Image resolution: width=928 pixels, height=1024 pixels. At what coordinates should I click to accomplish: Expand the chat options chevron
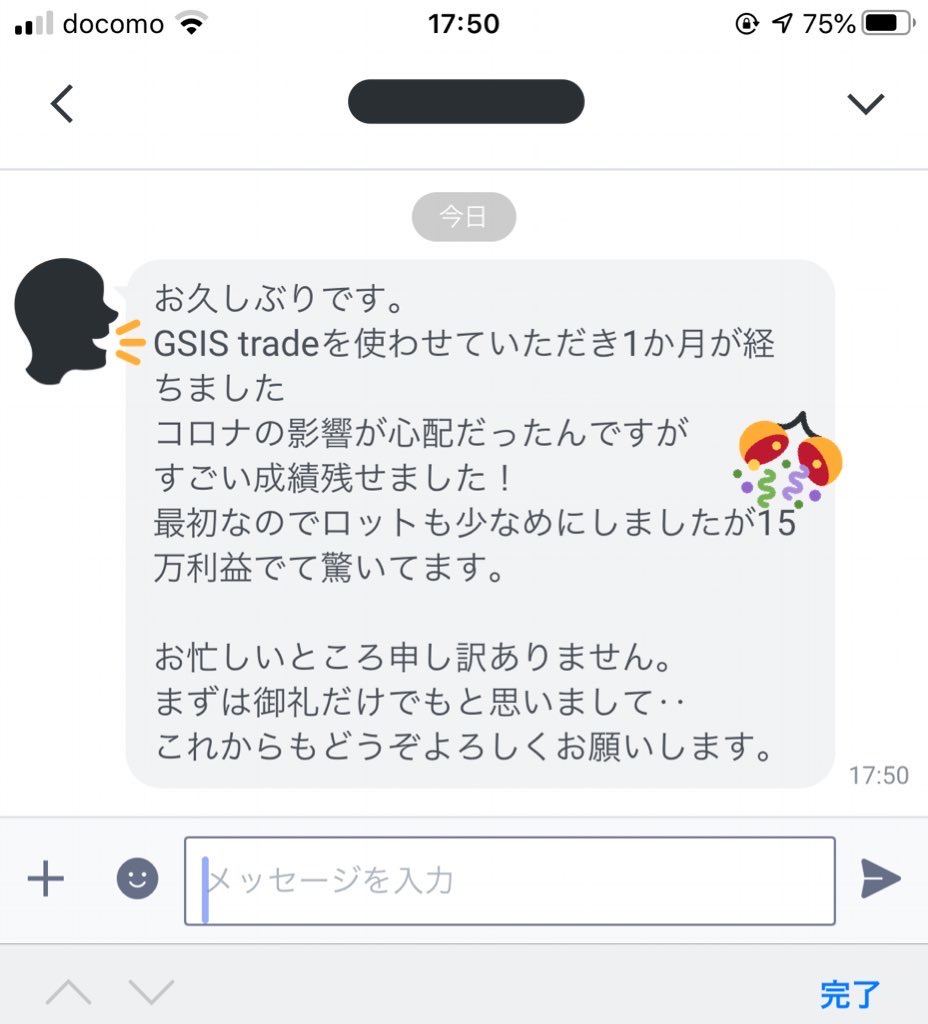[x=865, y=103]
